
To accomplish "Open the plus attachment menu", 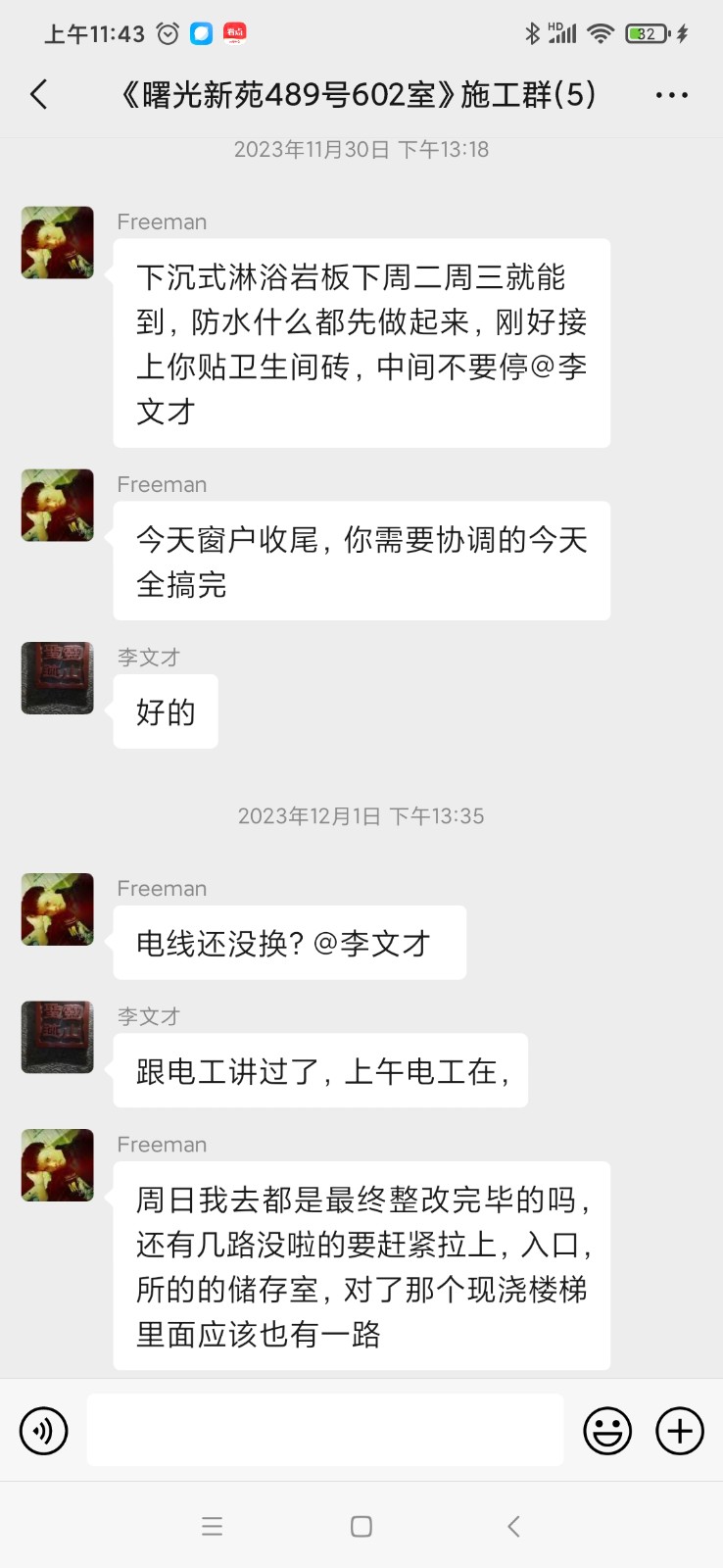I will click(x=679, y=1431).
